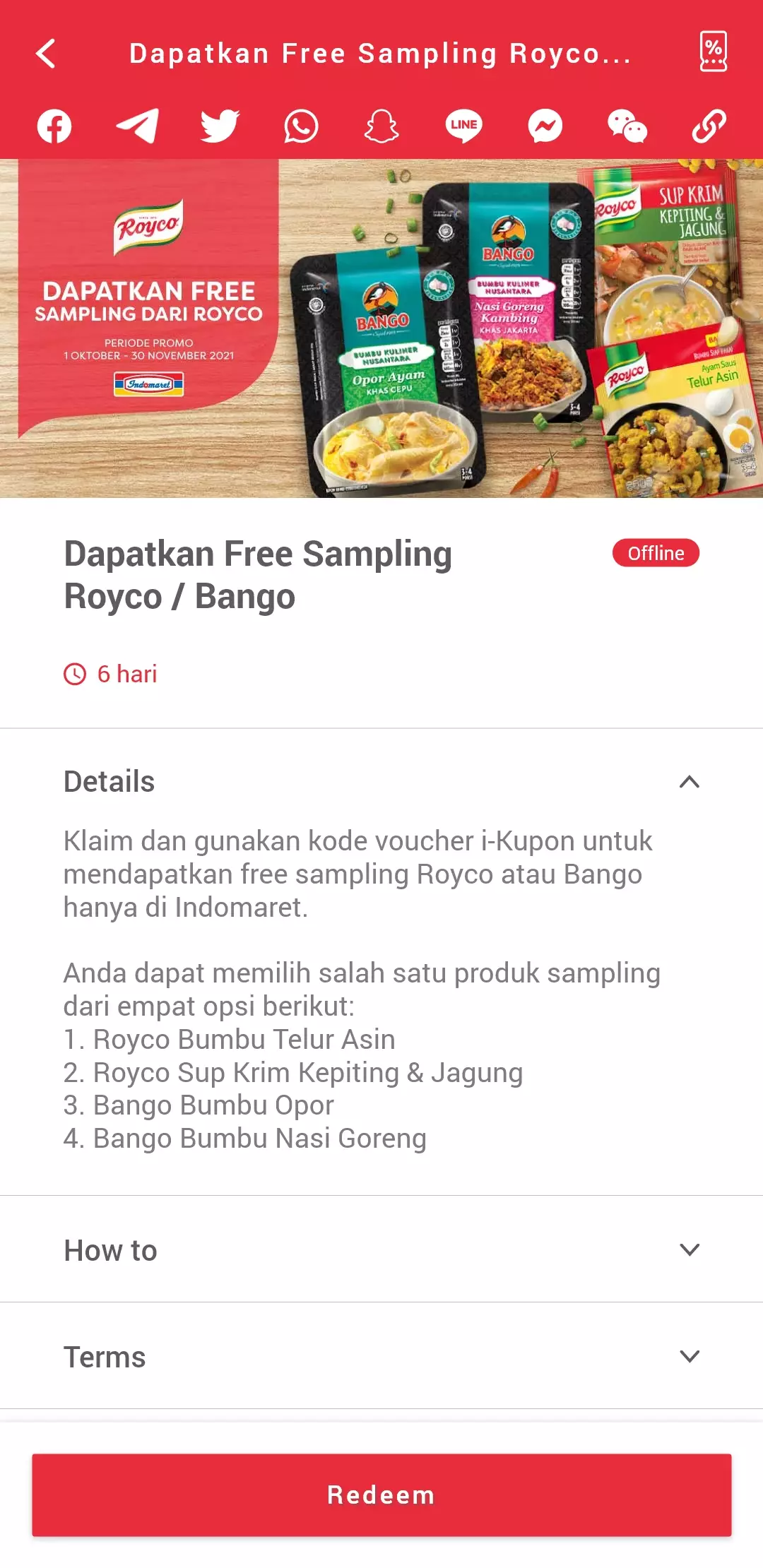Share through WhatsApp
The width and height of the screenshot is (763, 1568).
point(301,126)
